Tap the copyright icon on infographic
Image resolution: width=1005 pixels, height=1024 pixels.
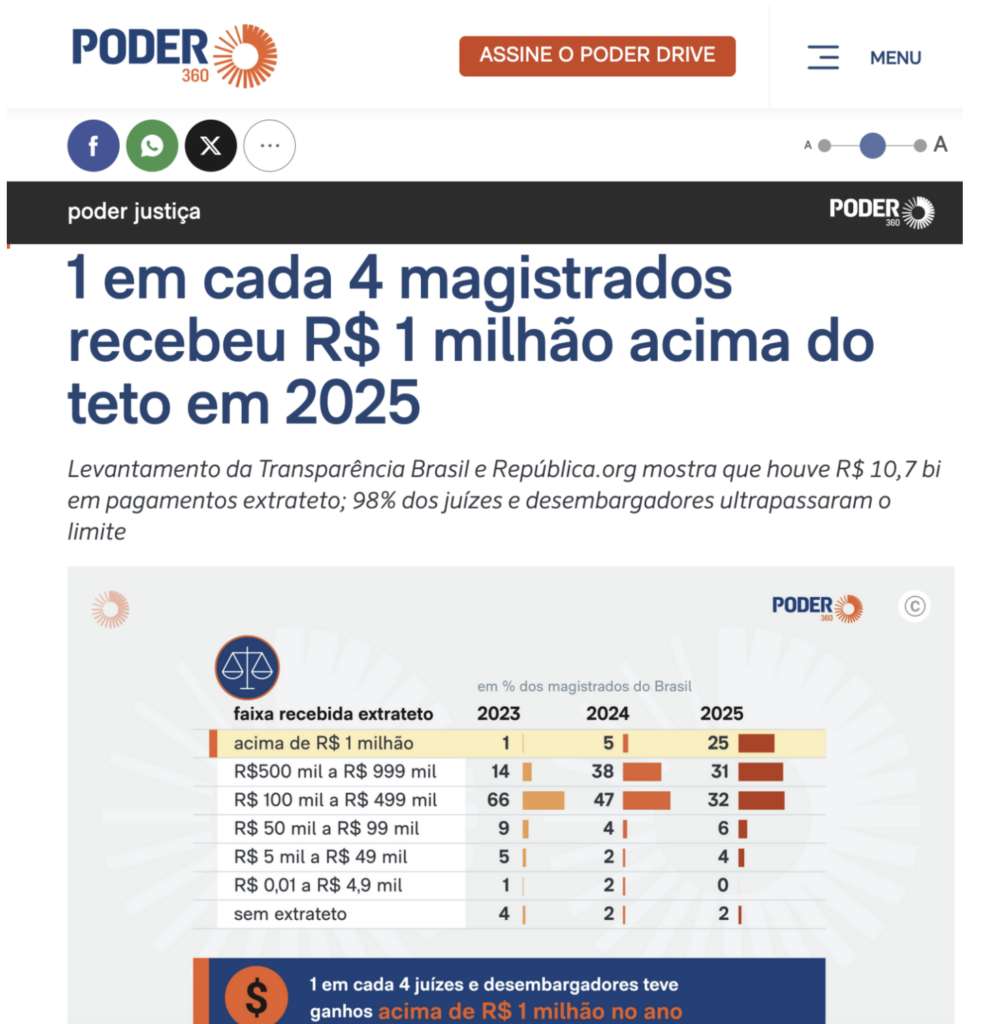pos(913,606)
